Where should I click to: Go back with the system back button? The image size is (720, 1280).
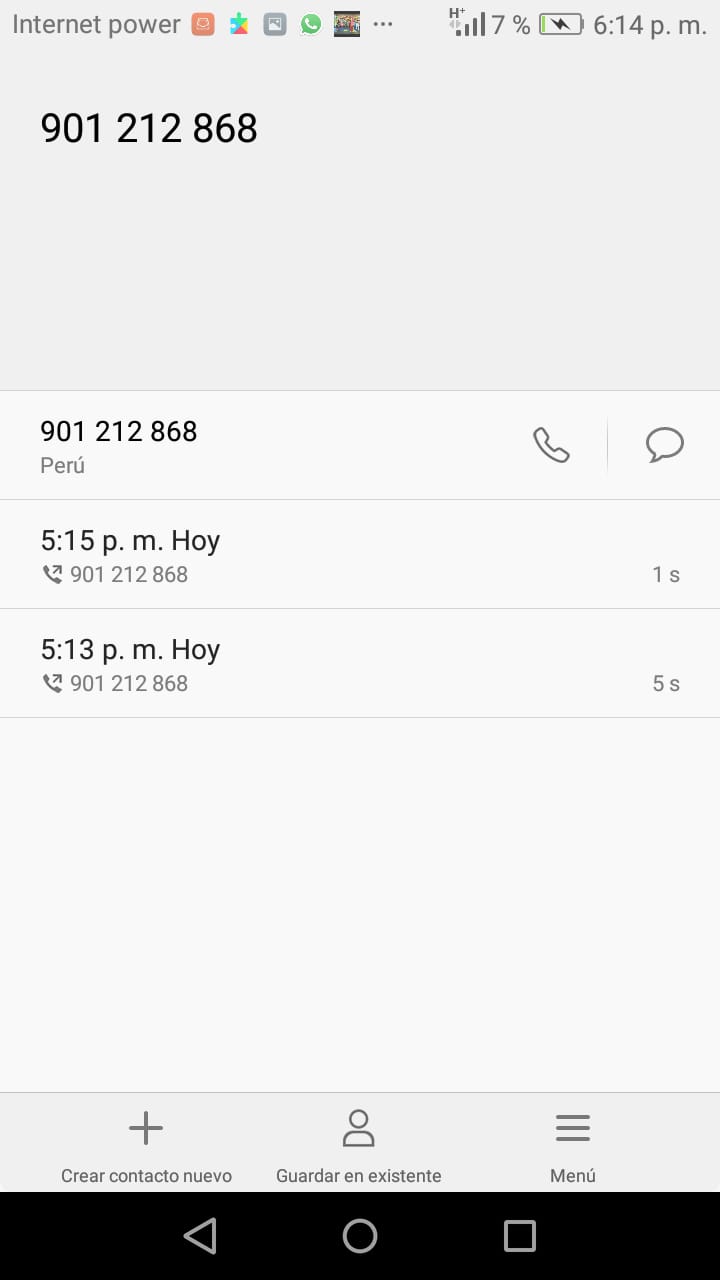200,1236
